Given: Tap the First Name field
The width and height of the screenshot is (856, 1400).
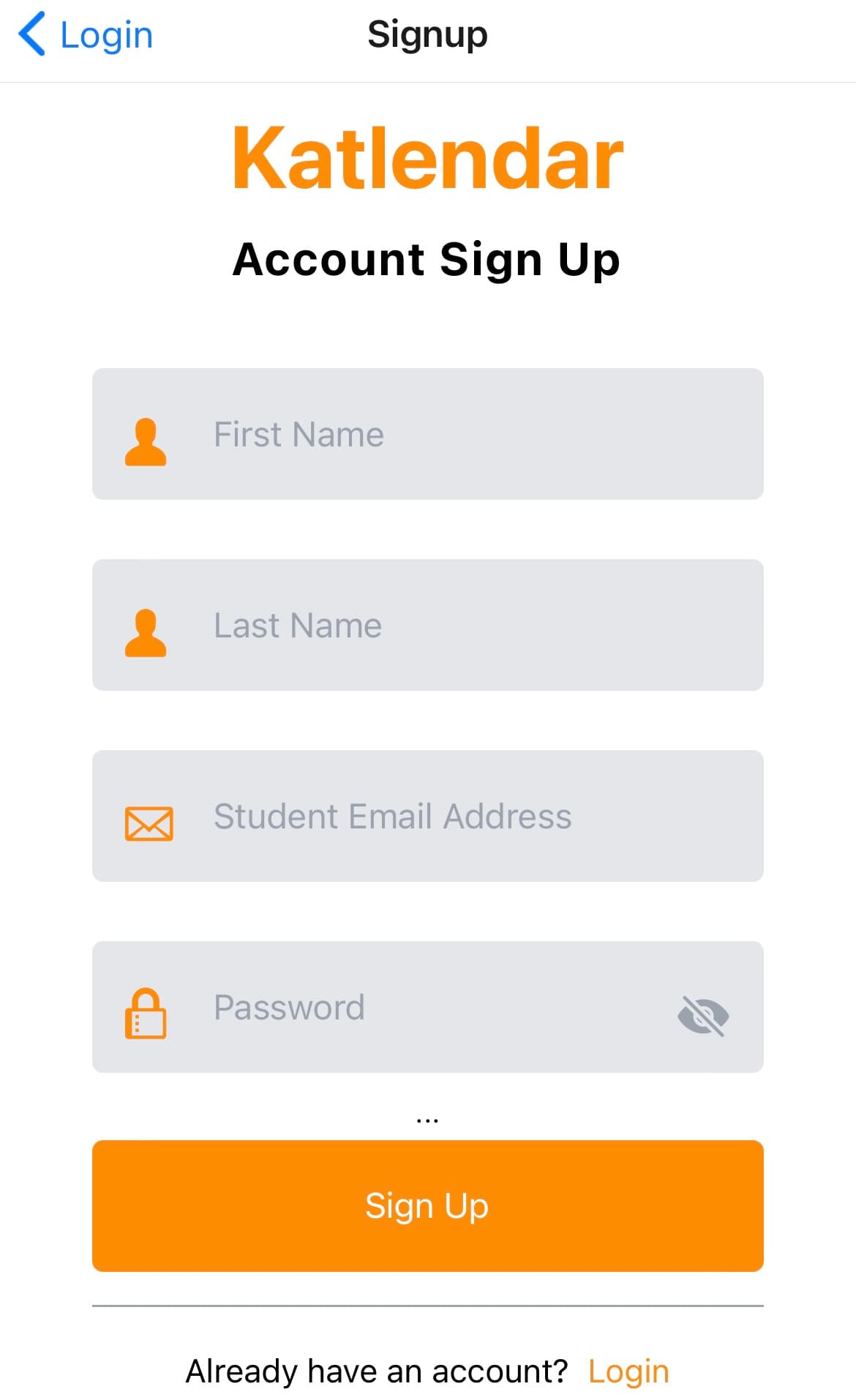Looking at the screenshot, I should (427, 434).
